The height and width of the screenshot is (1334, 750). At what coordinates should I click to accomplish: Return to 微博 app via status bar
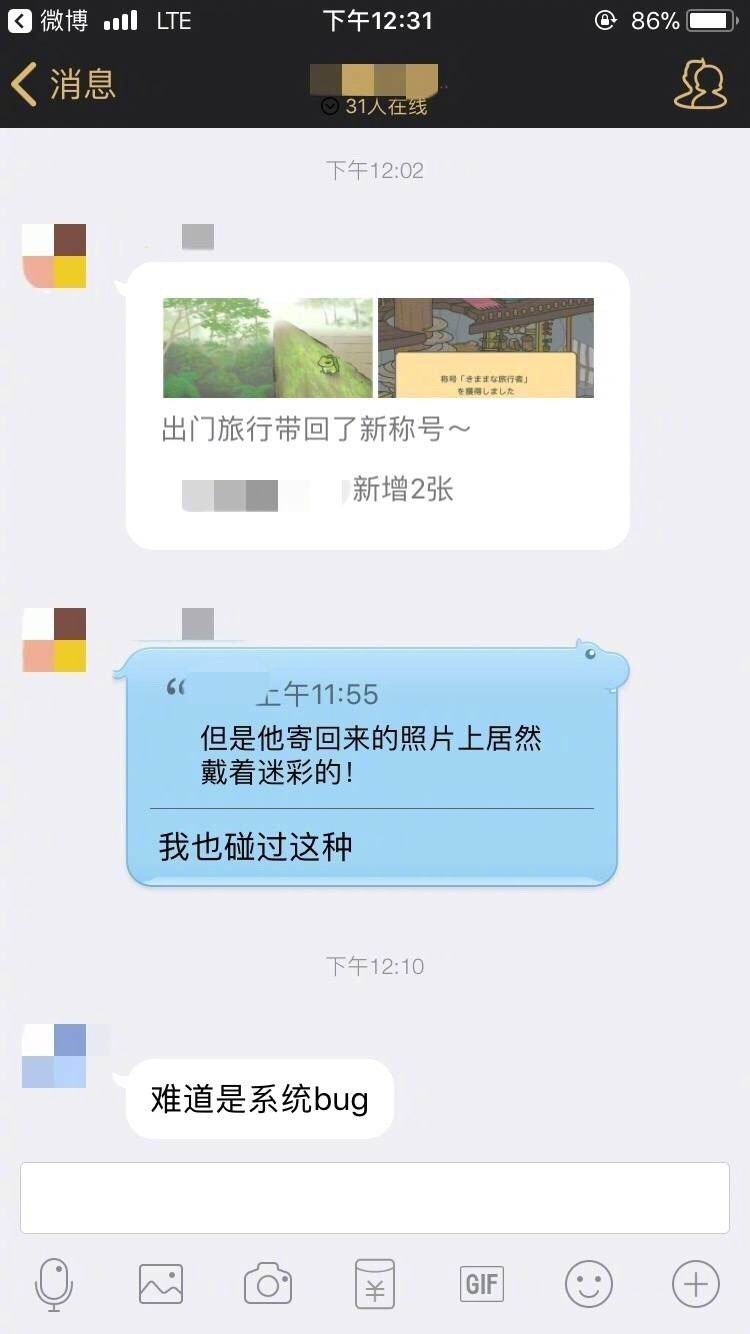(47, 20)
